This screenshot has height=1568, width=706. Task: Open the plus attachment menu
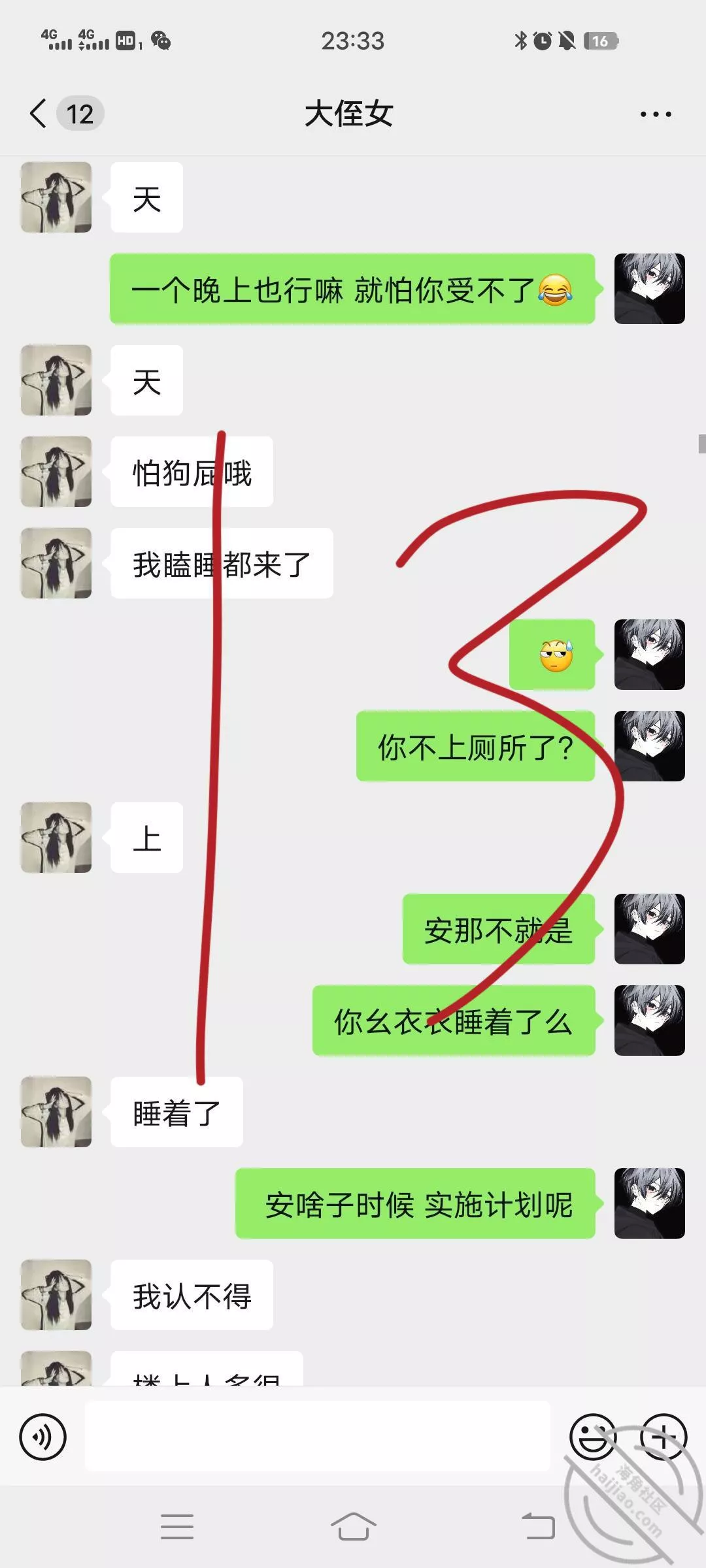(663, 1437)
